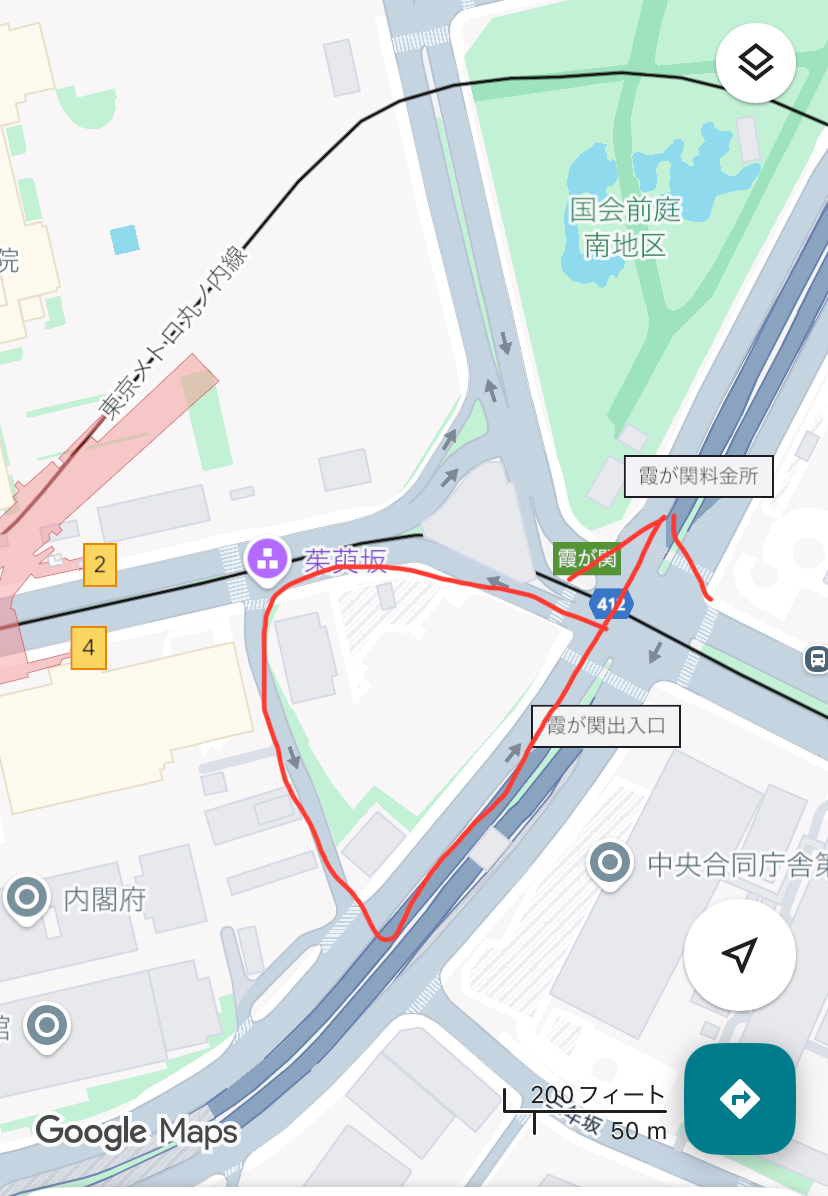The width and height of the screenshot is (828, 1196).
Task: Tap station exit 2 marker
Action: pos(100,565)
